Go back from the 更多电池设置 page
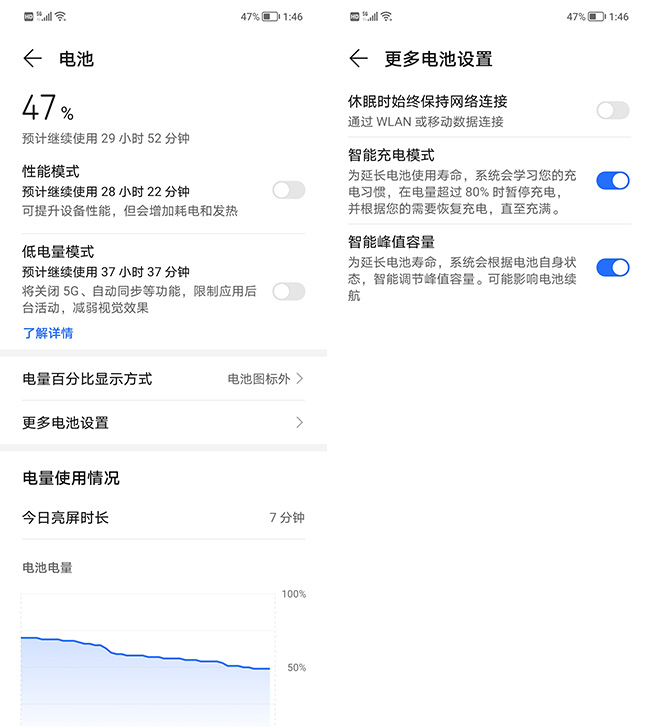This screenshot has width=654, height=727. [359, 59]
